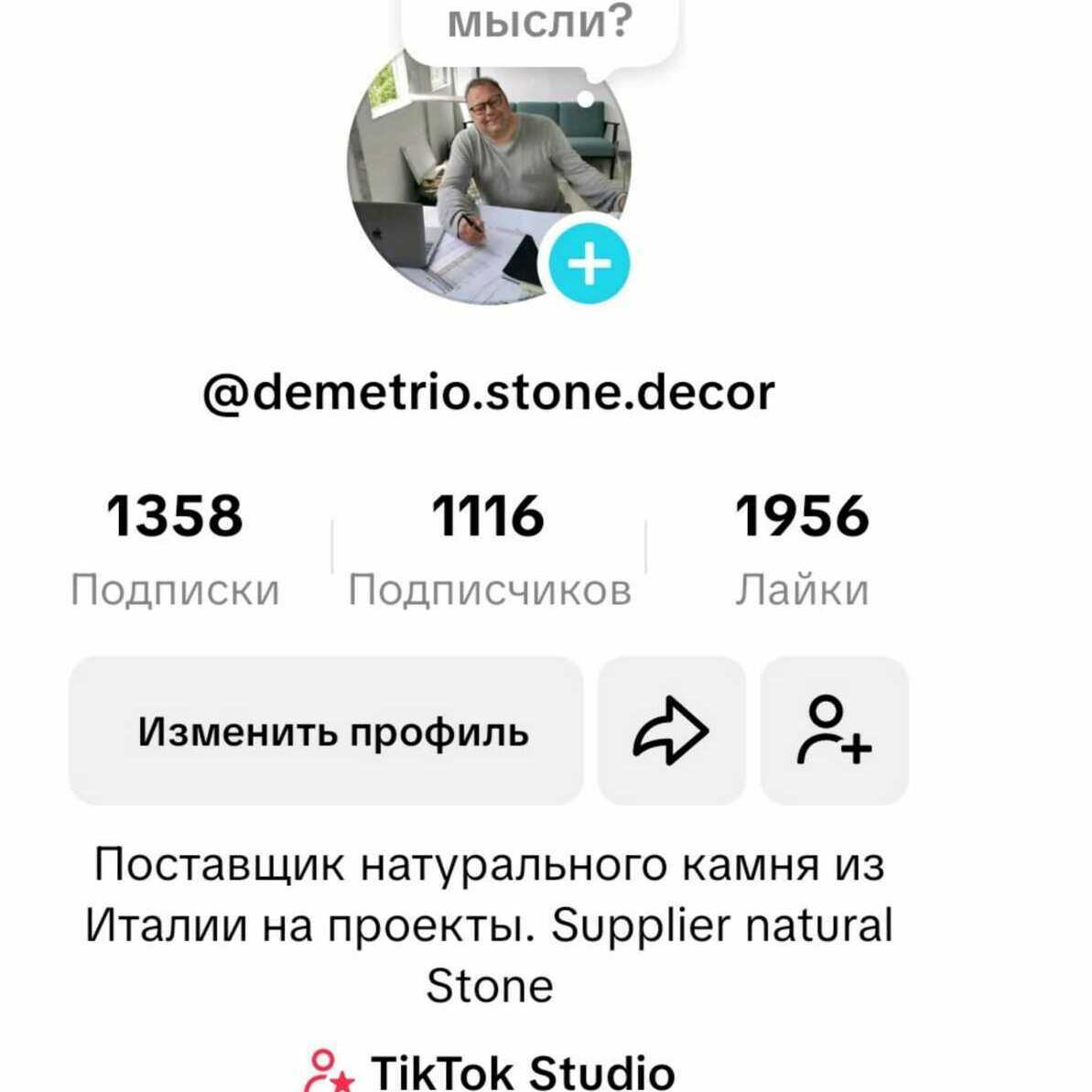
Task: Open the add friends icon button
Action: coord(834,730)
